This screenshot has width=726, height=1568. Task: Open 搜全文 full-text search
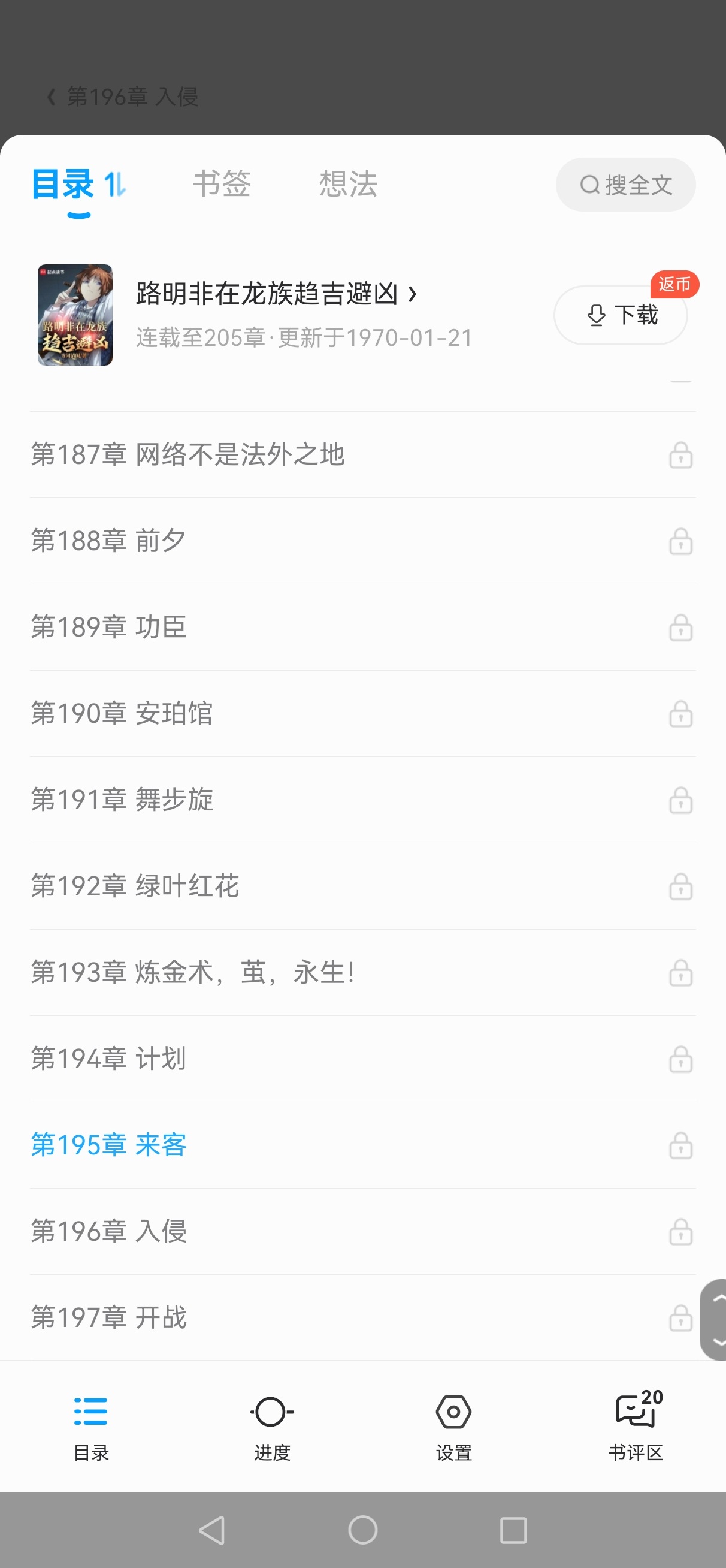click(x=625, y=185)
